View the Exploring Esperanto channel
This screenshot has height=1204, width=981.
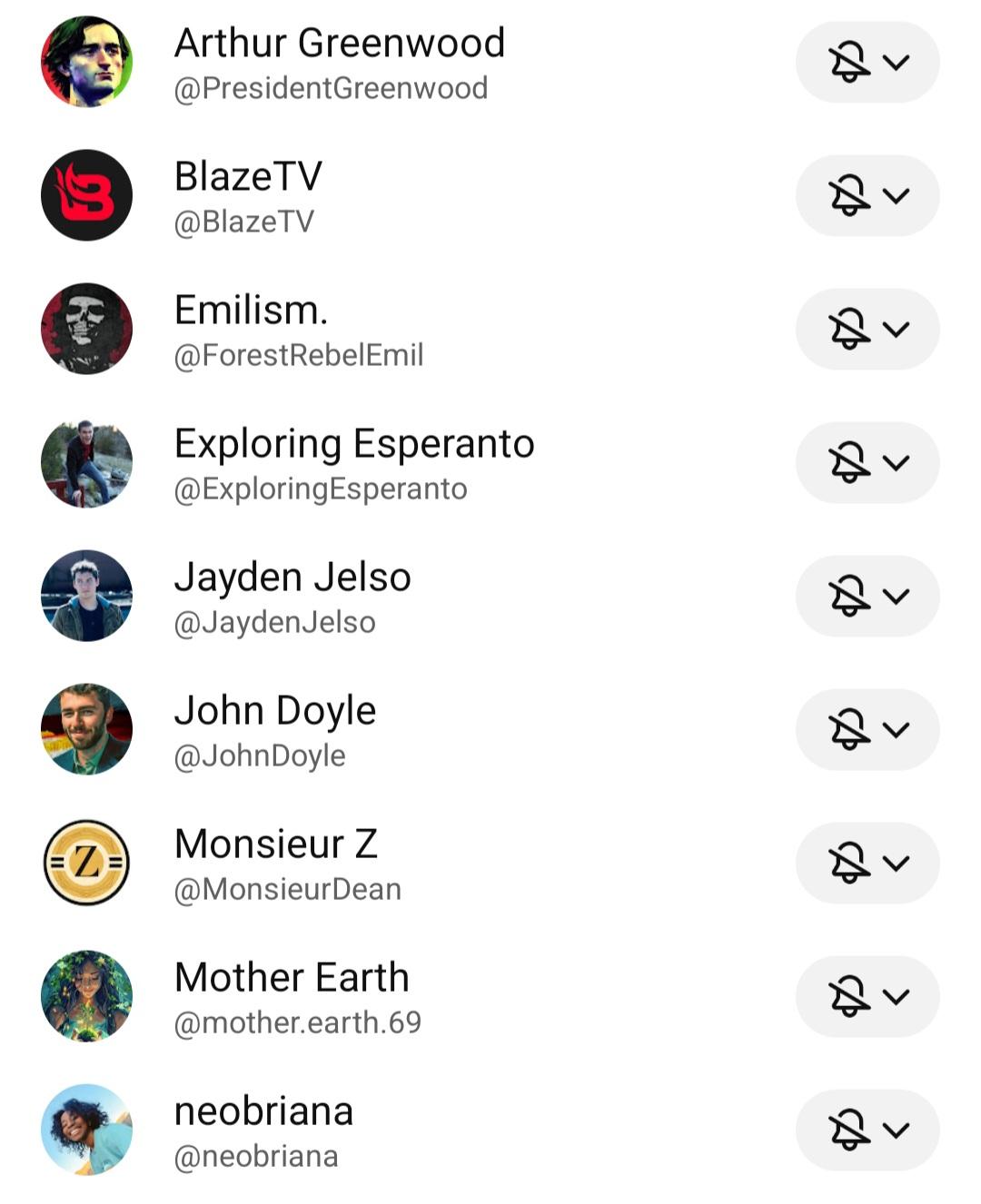(x=353, y=462)
